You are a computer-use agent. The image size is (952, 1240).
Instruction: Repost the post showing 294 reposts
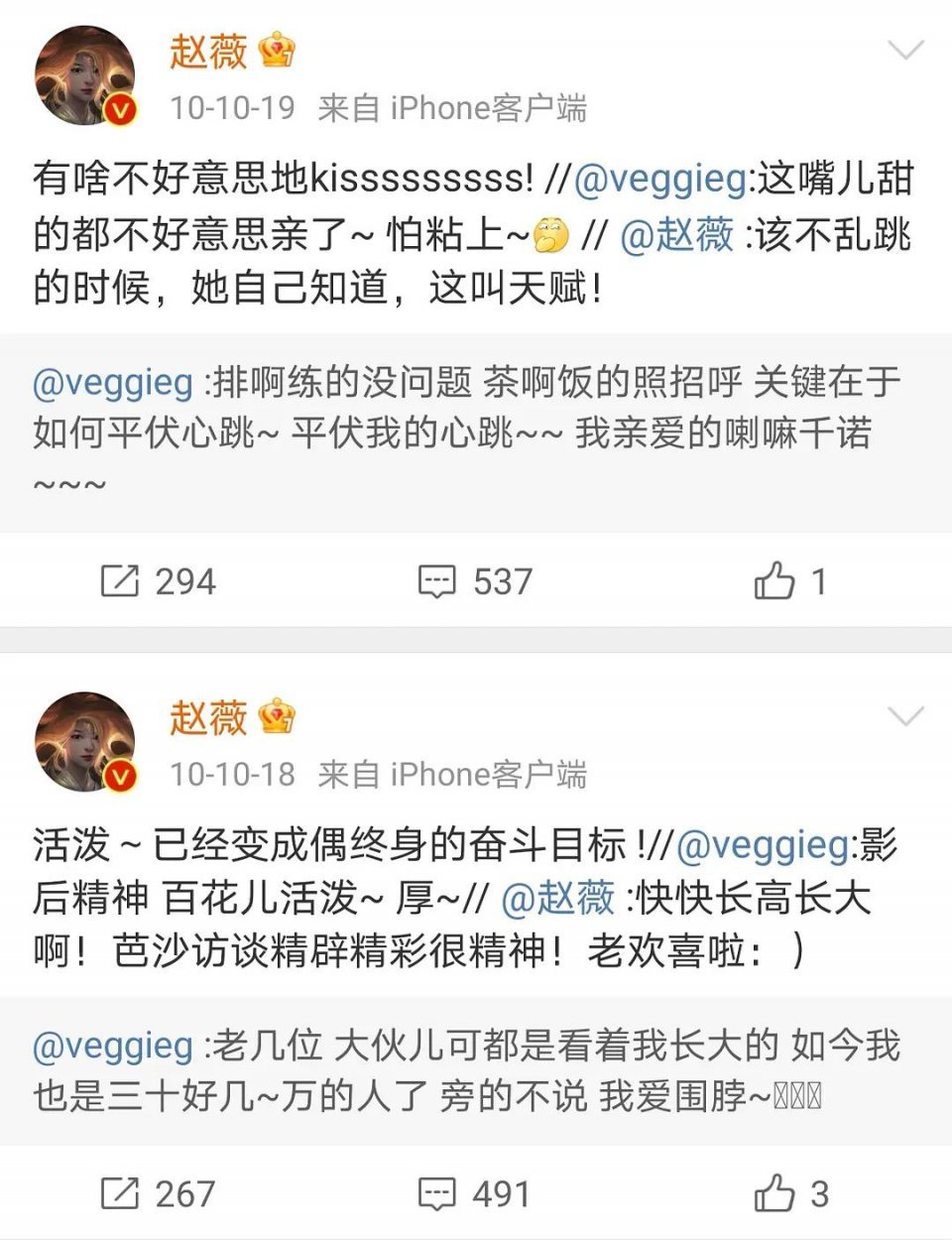coord(159,581)
